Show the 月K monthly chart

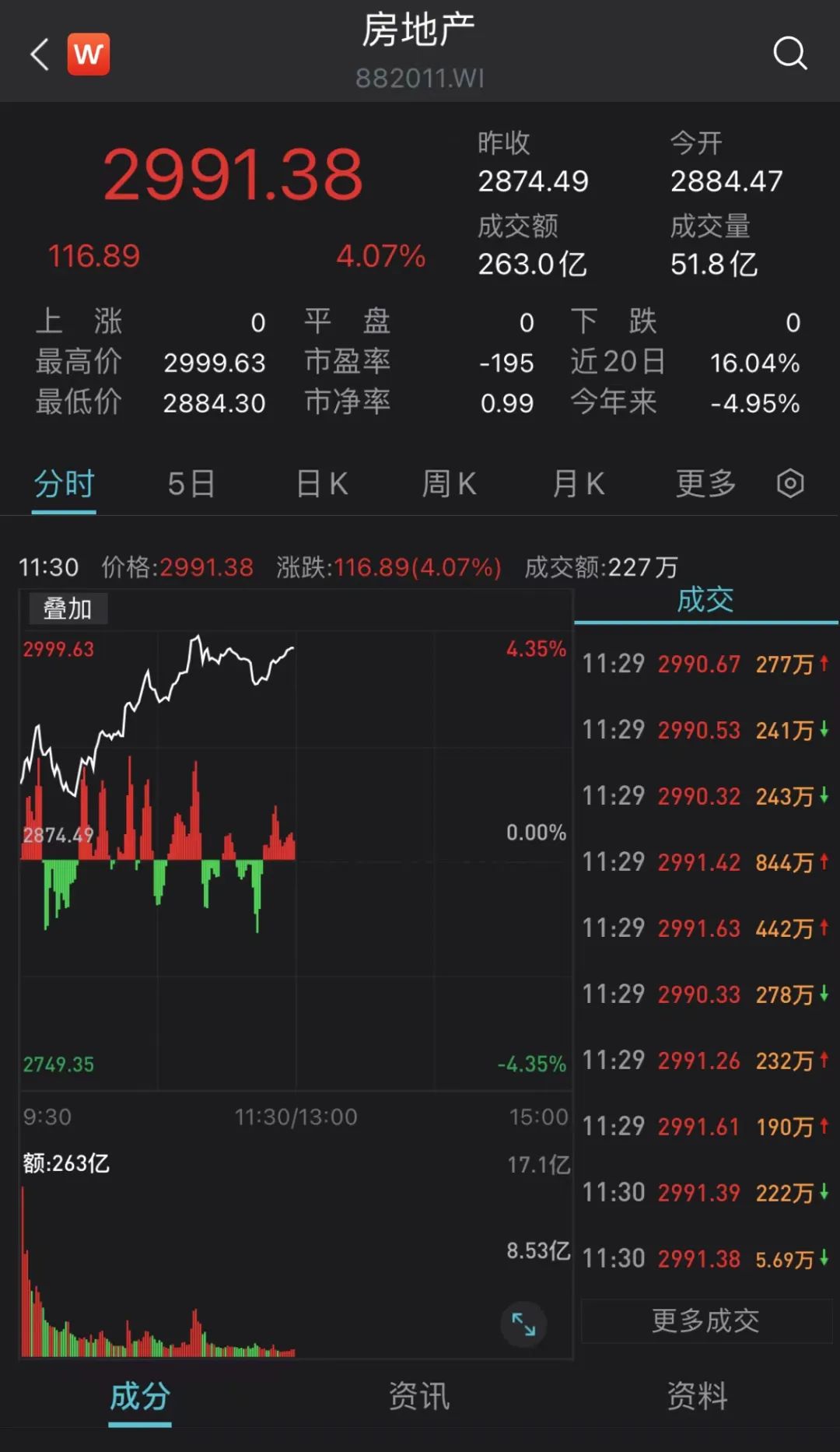tap(578, 484)
